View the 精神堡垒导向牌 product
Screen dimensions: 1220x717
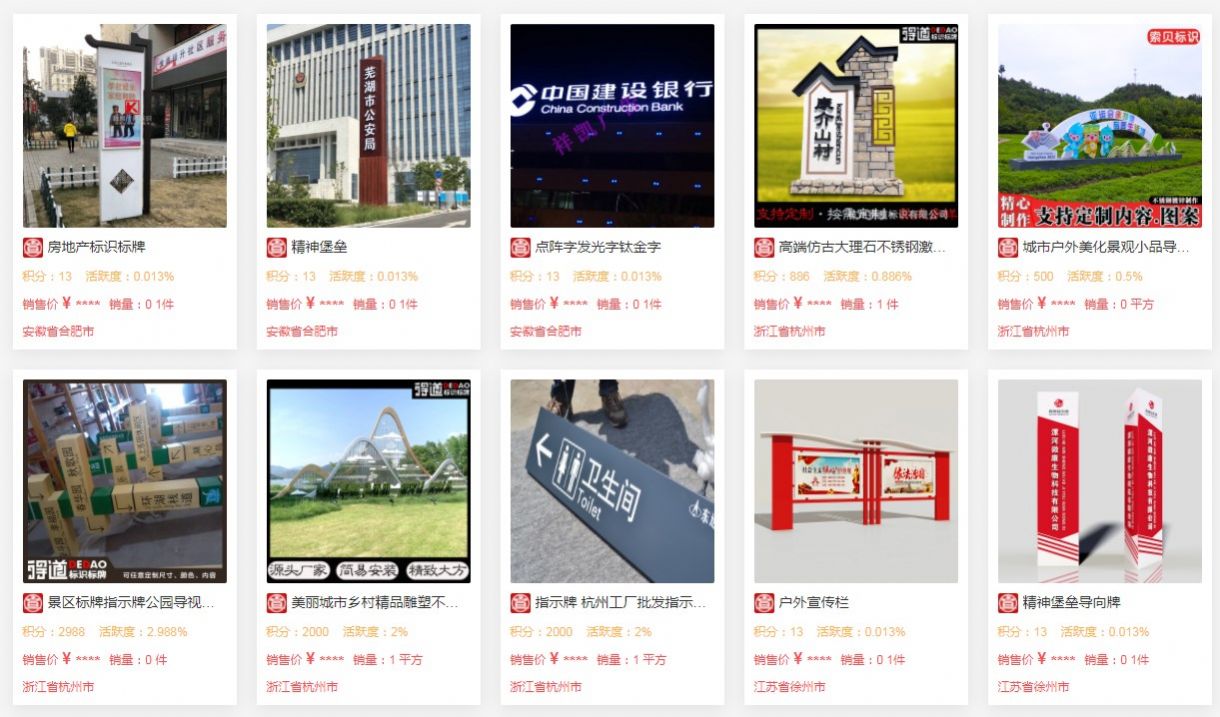coord(1071,603)
